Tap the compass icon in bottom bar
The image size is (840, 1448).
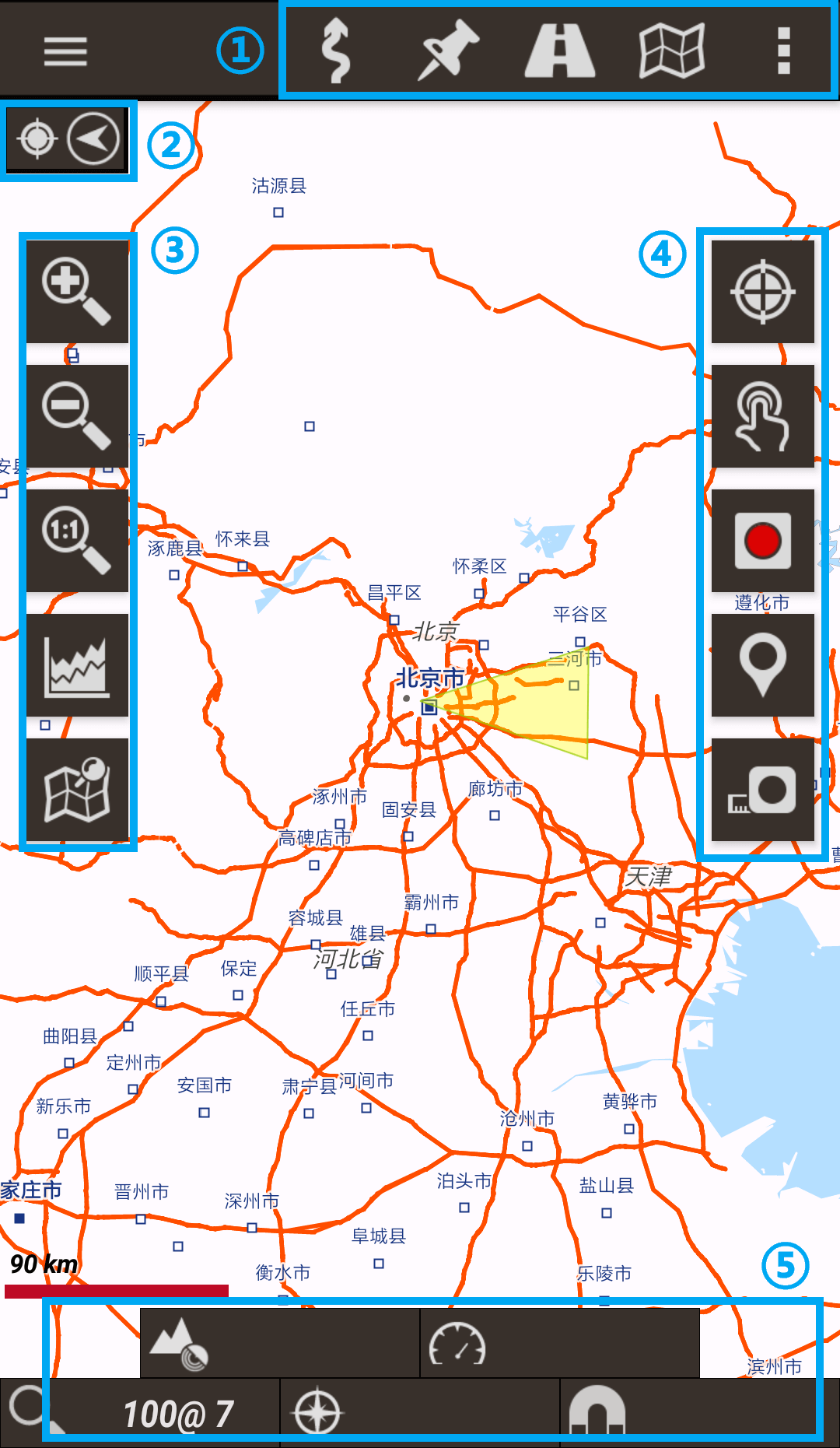tap(319, 1412)
